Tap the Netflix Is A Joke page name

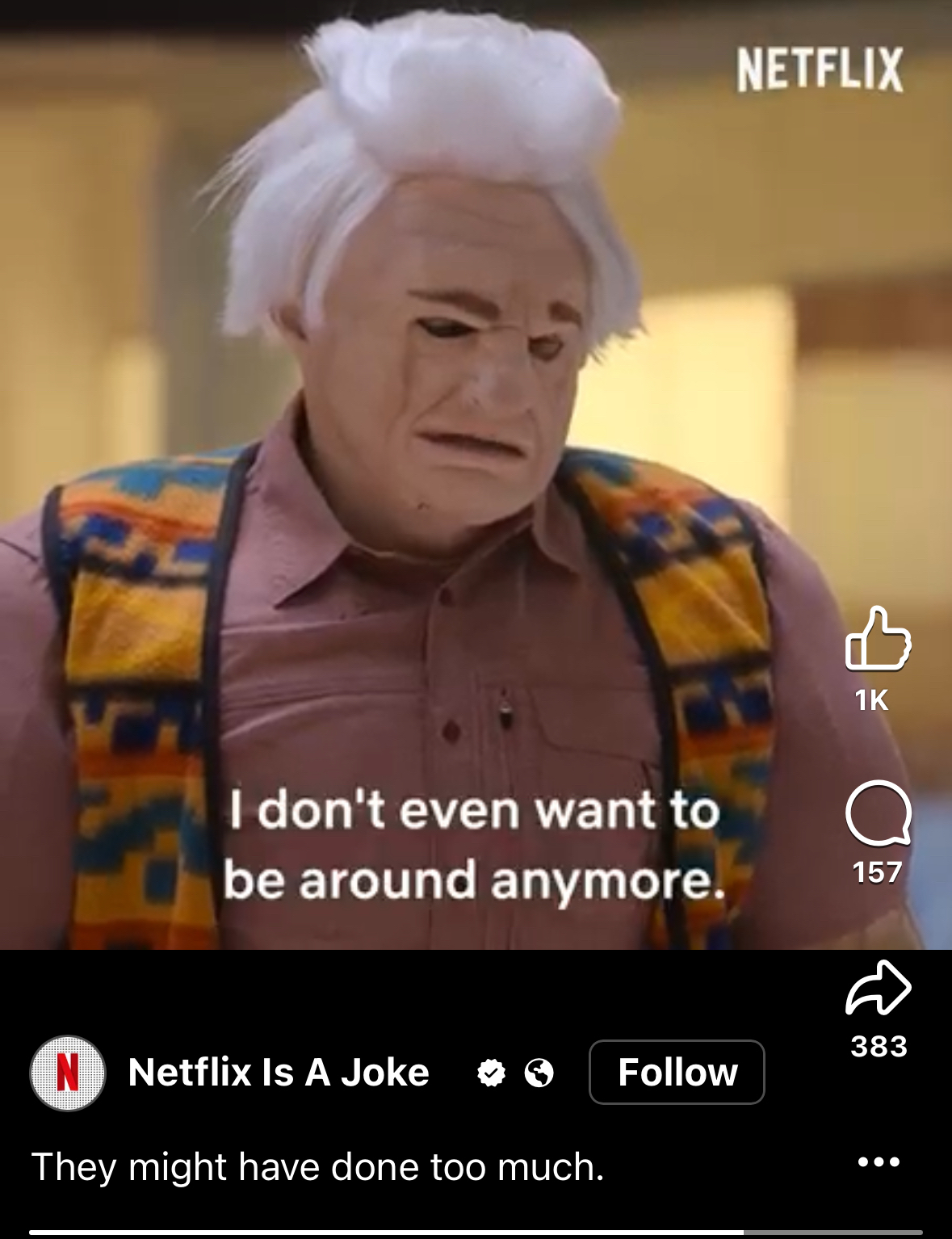pyautogui.click(x=279, y=1073)
